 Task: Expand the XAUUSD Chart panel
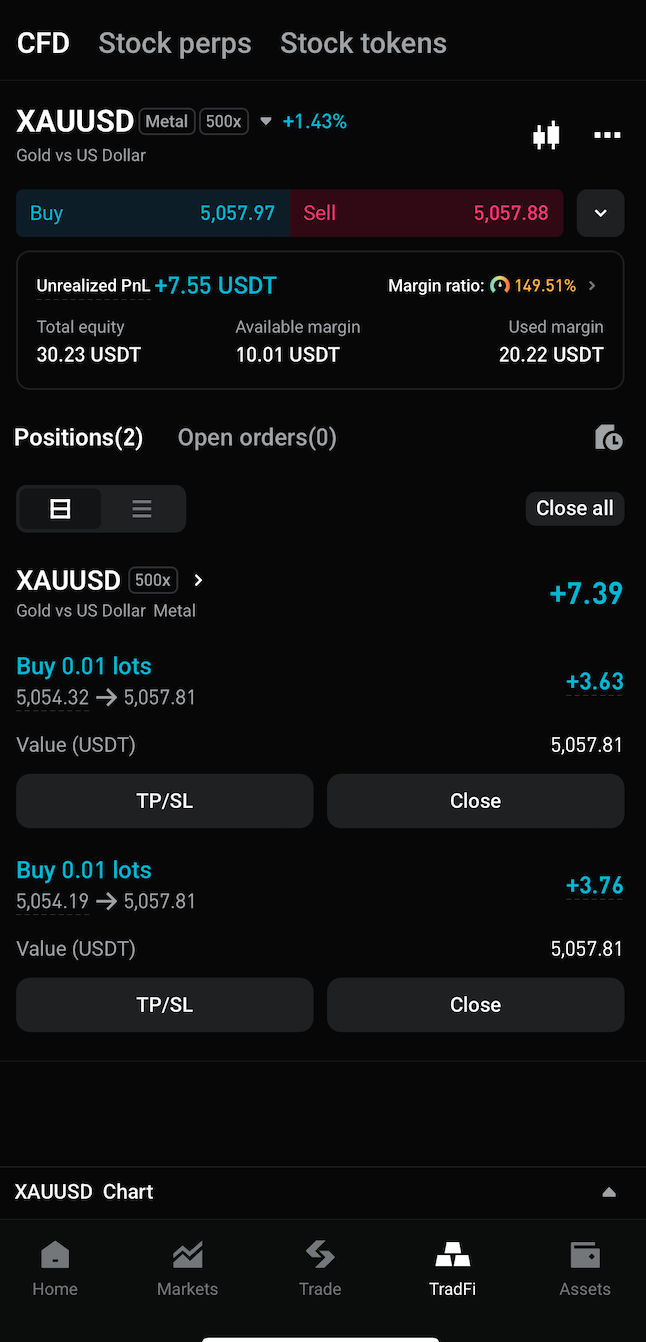tap(608, 1192)
